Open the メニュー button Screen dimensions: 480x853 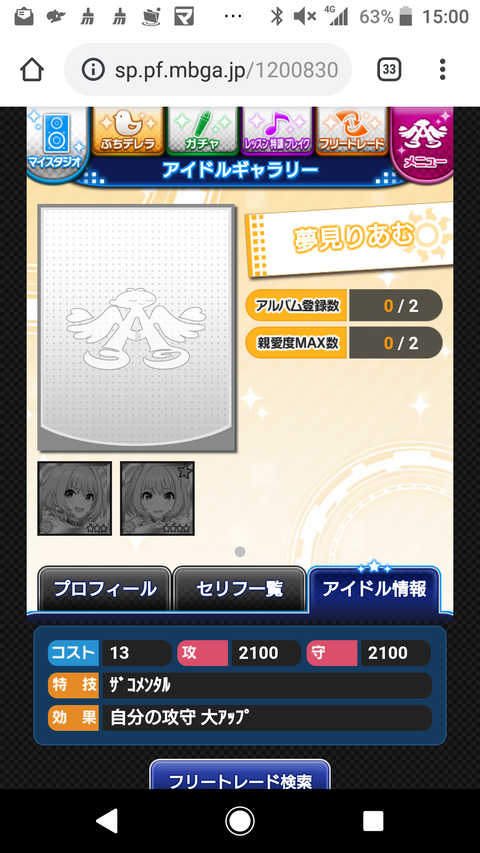[x=423, y=144]
